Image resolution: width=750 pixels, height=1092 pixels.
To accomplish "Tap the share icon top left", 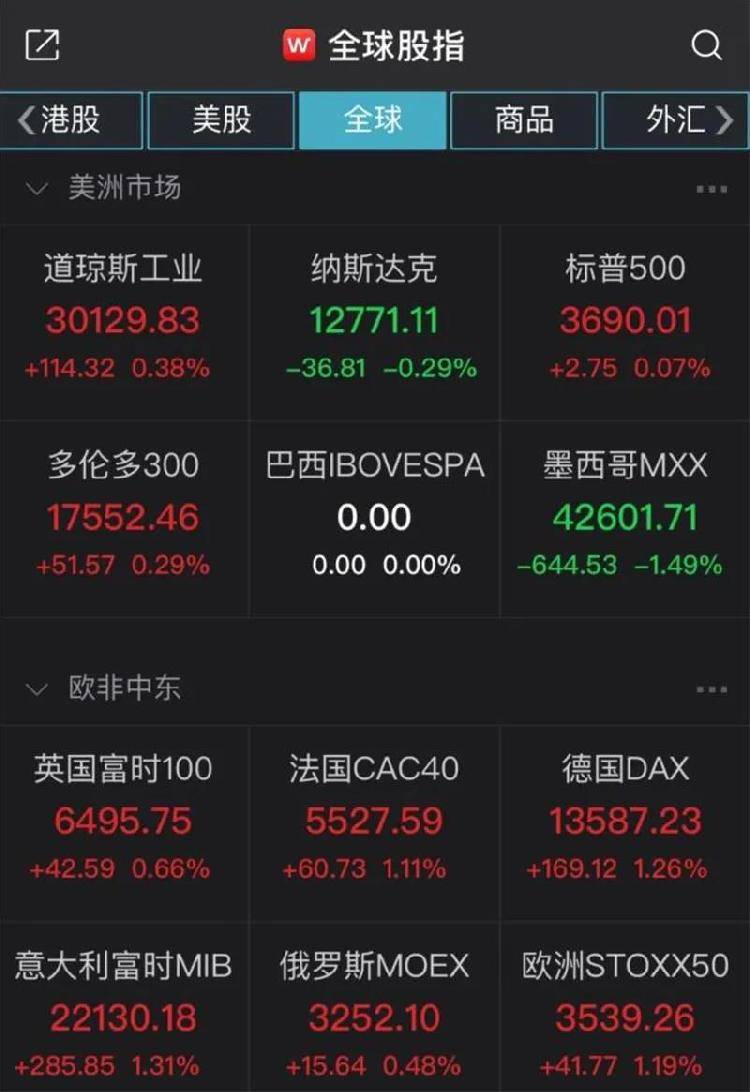I will coord(41,45).
